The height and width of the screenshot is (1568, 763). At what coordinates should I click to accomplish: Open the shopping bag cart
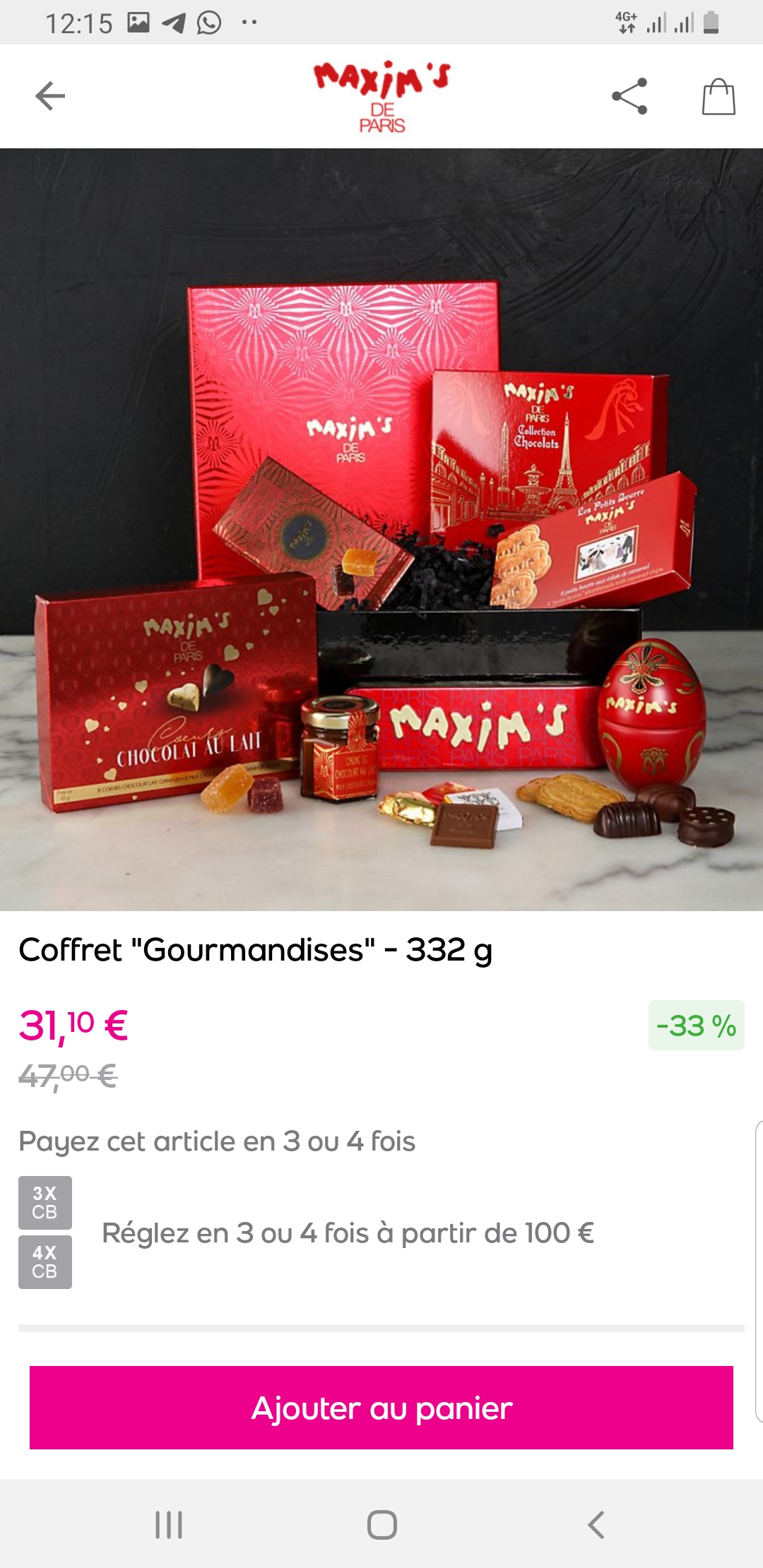click(718, 96)
